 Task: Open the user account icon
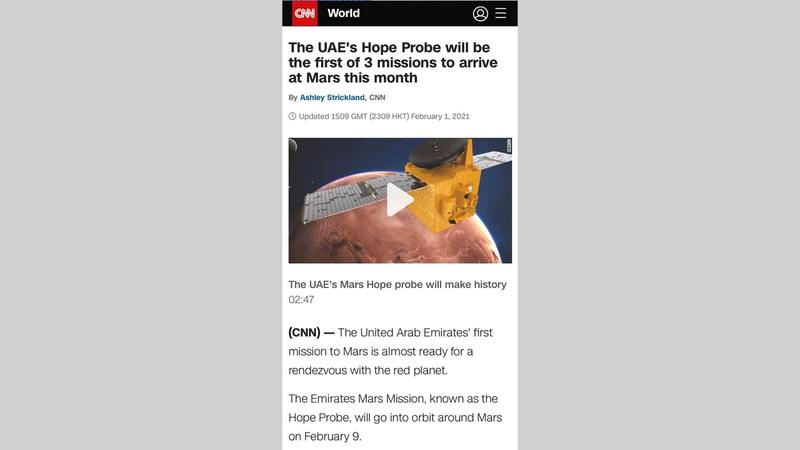[x=480, y=13]
